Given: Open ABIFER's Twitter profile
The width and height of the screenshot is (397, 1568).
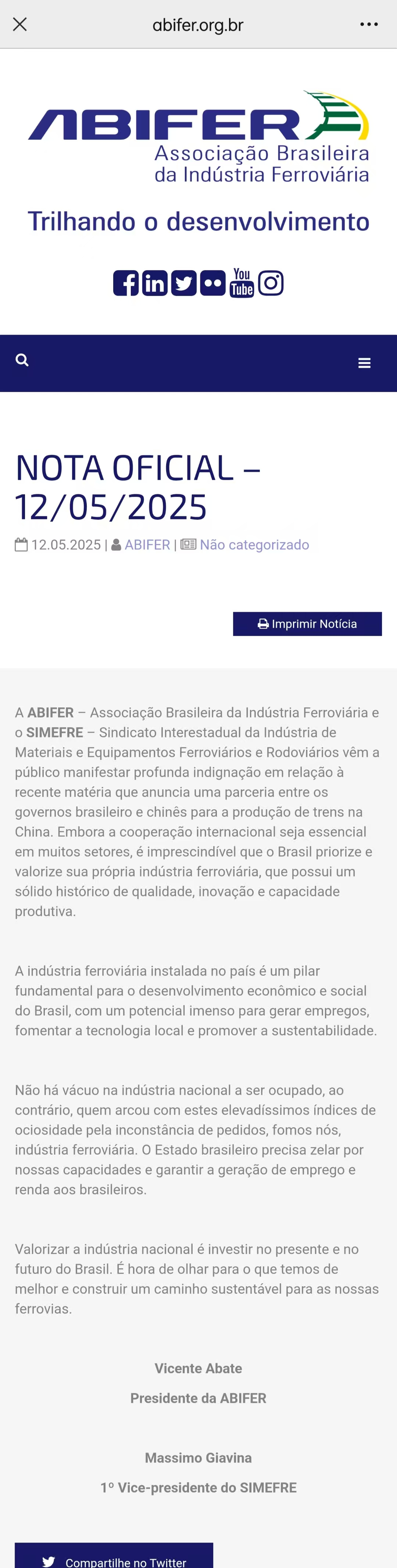Looking at the screenshot, I should [x=183, y=283].
